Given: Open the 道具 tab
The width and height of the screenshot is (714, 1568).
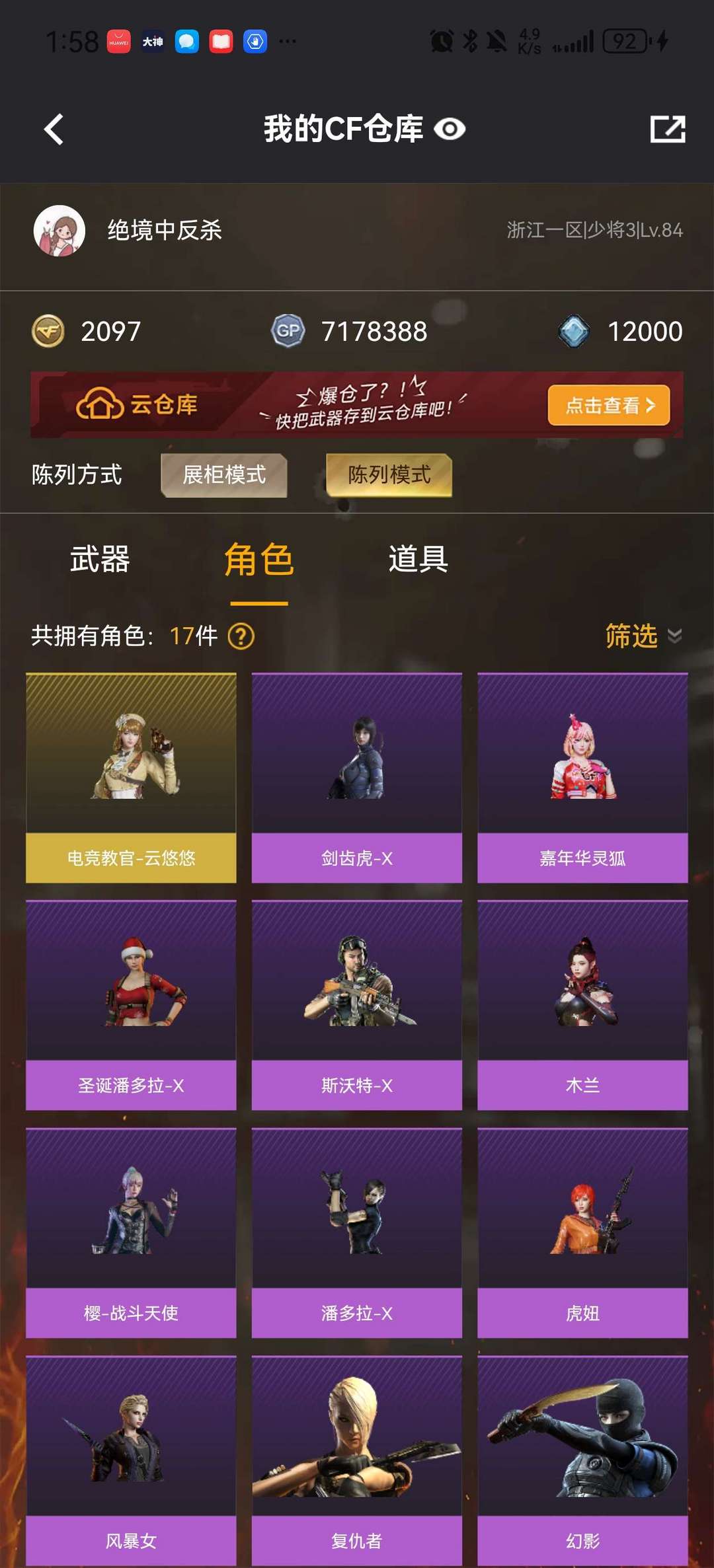Looking at the screenshot, I should pyautogui.click(x=418, y=560).
